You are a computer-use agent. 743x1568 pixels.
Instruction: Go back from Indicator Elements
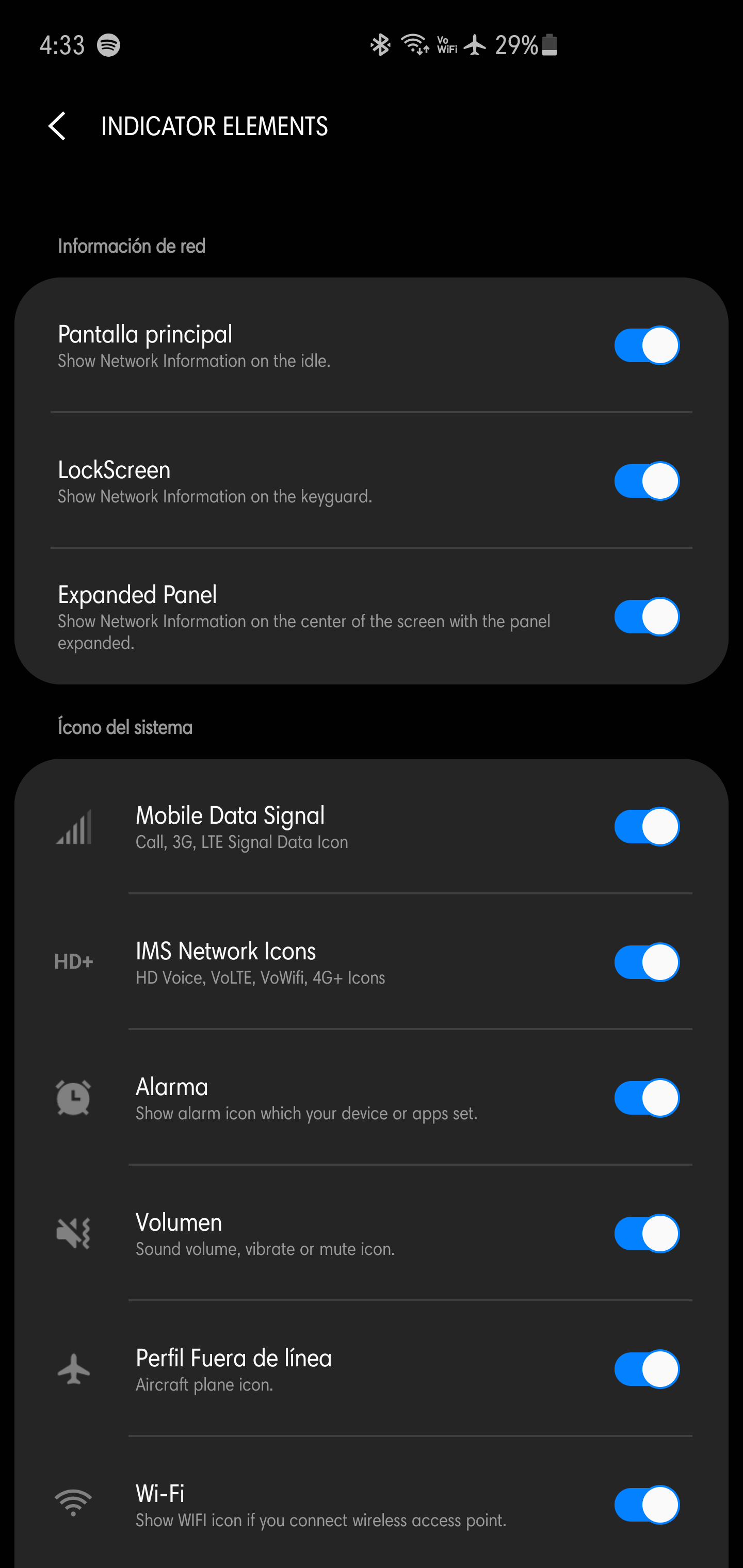(57, 126)
